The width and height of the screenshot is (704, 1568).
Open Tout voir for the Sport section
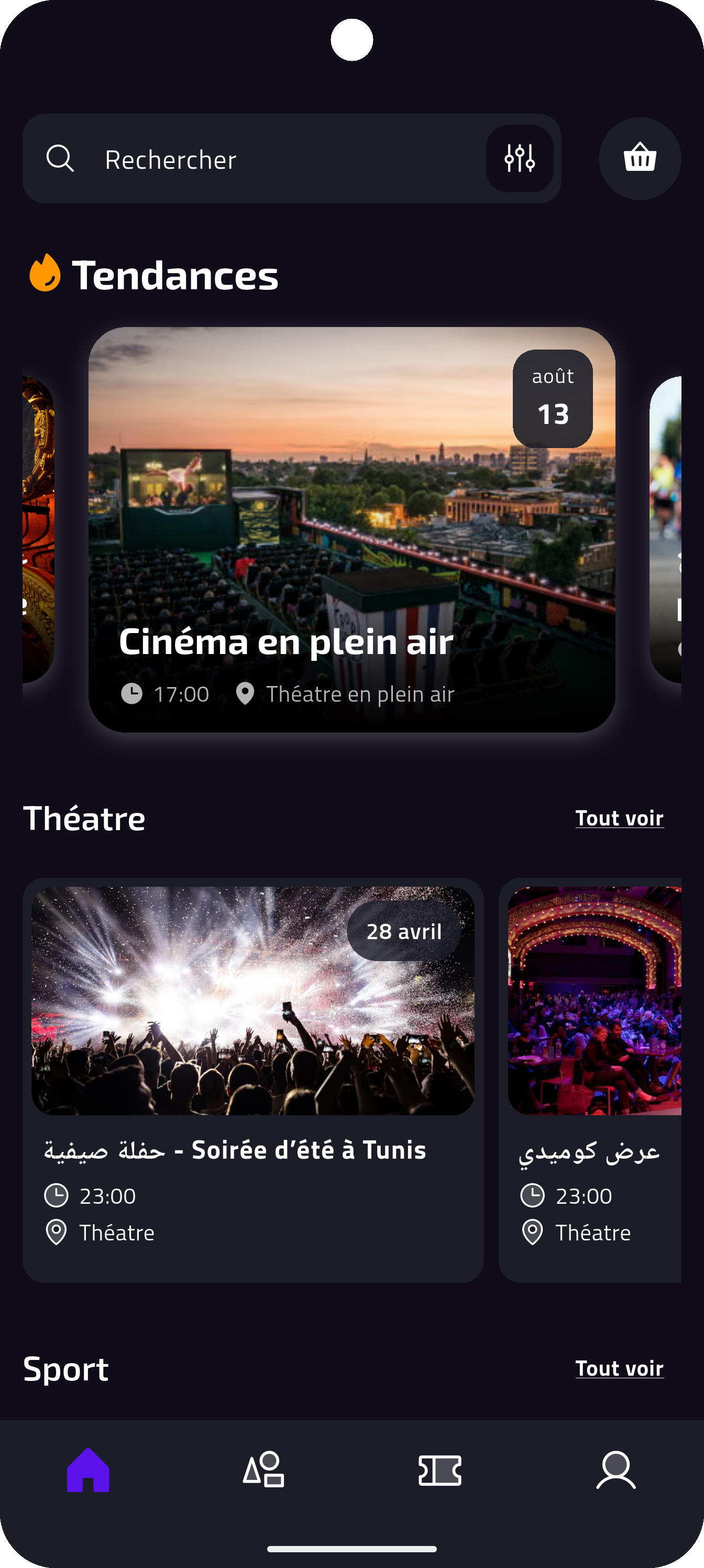620,1368
